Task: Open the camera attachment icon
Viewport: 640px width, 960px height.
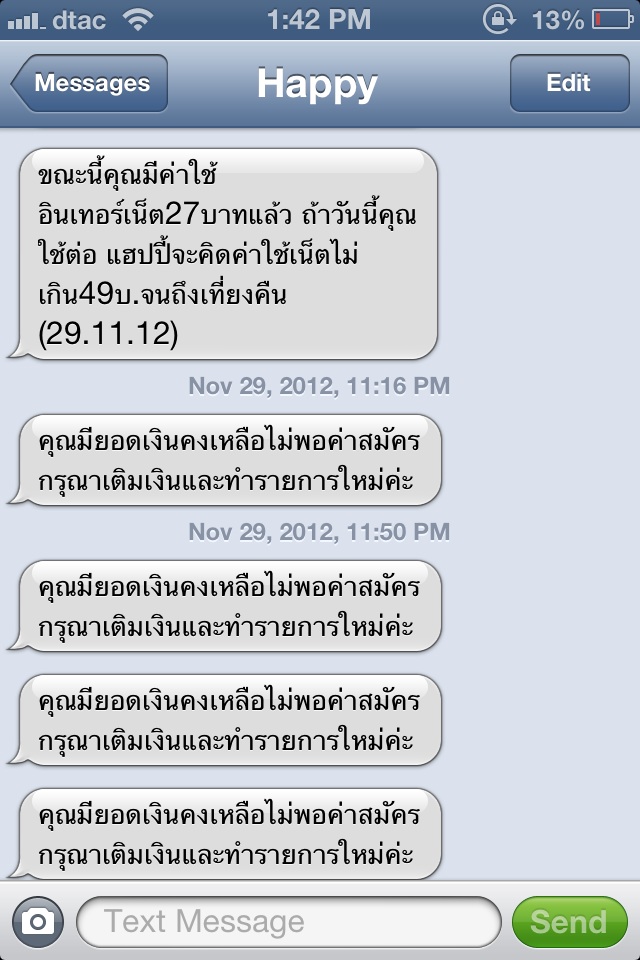Action: 38,921
